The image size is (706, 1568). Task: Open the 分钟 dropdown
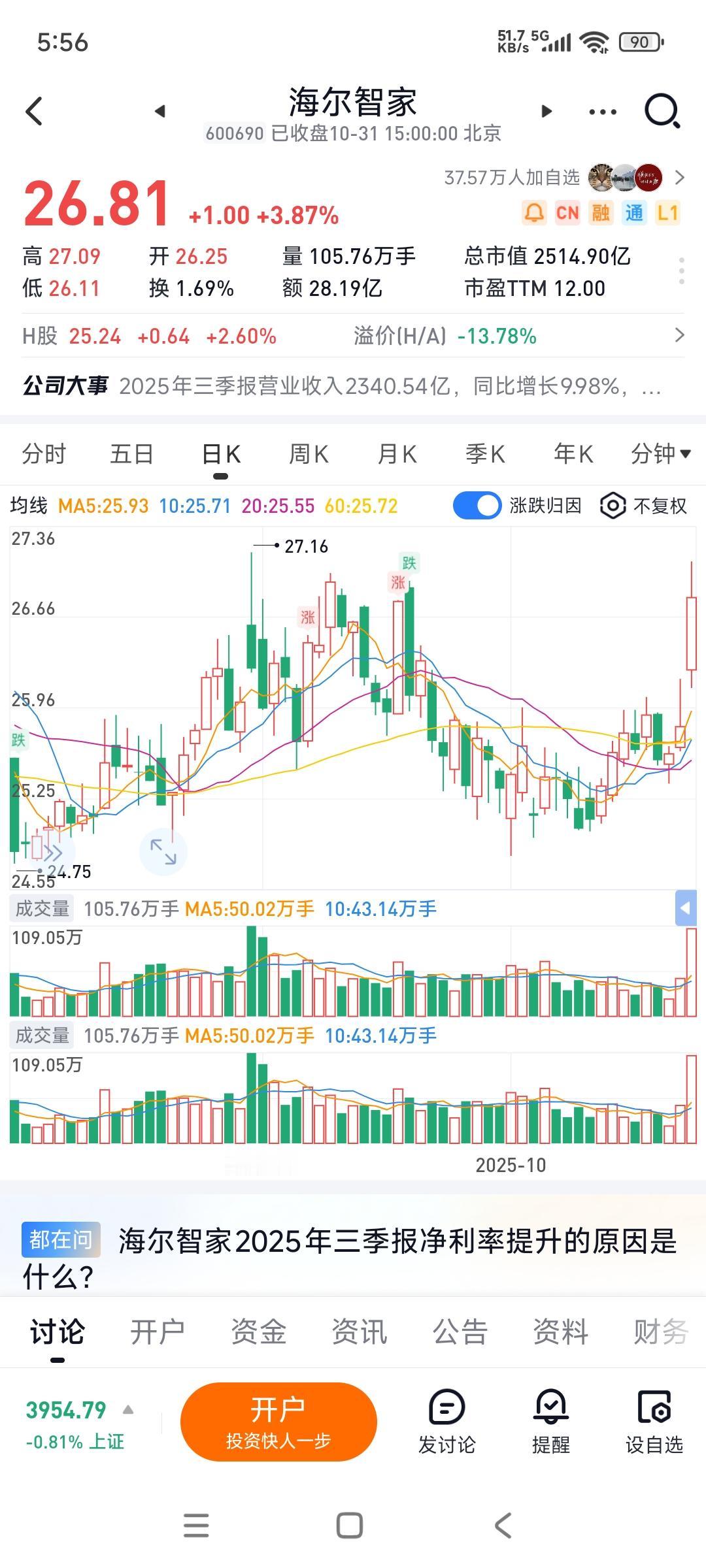660,453
